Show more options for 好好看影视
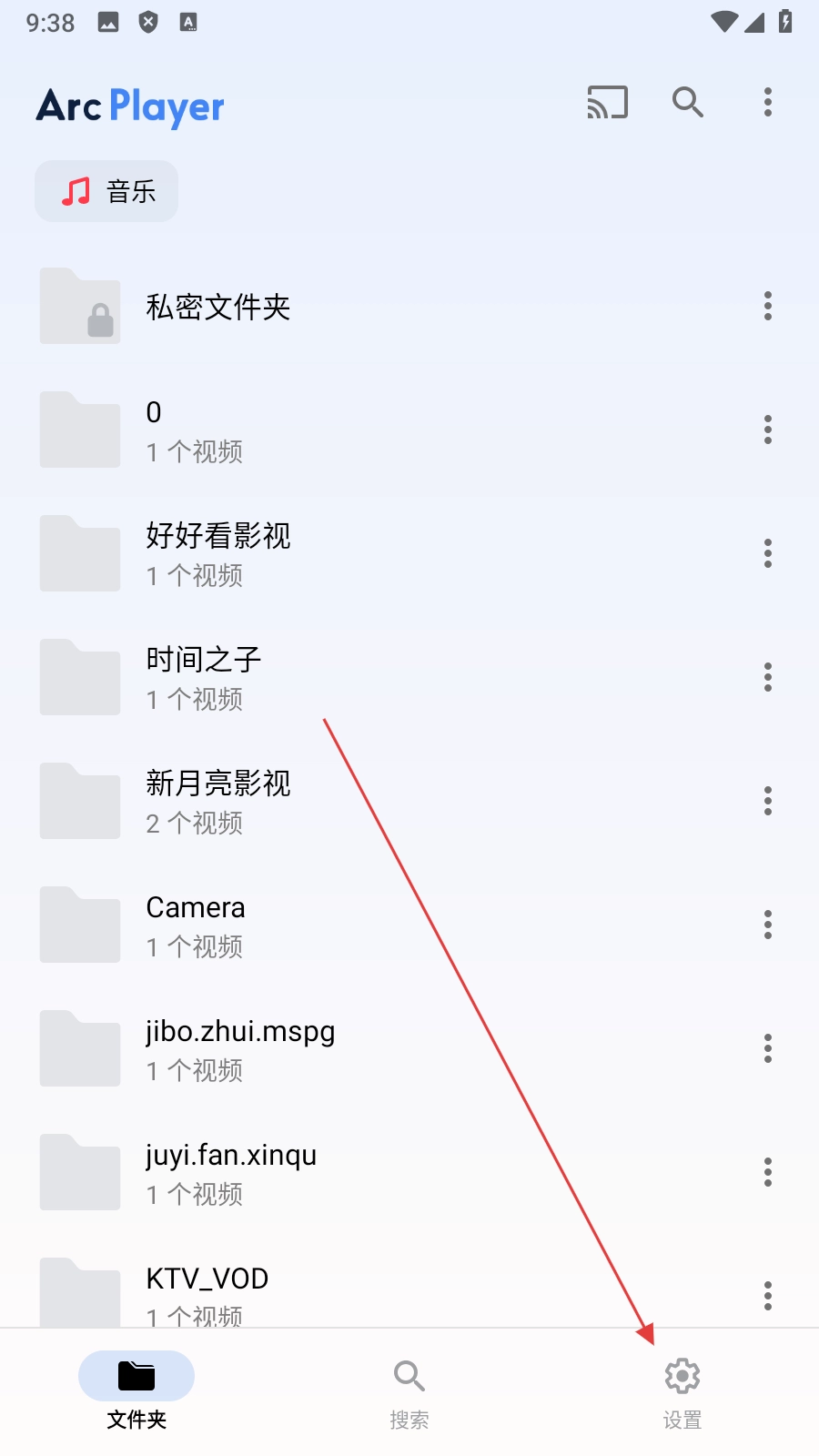The image size is (819, 1456). click(767, 553)
